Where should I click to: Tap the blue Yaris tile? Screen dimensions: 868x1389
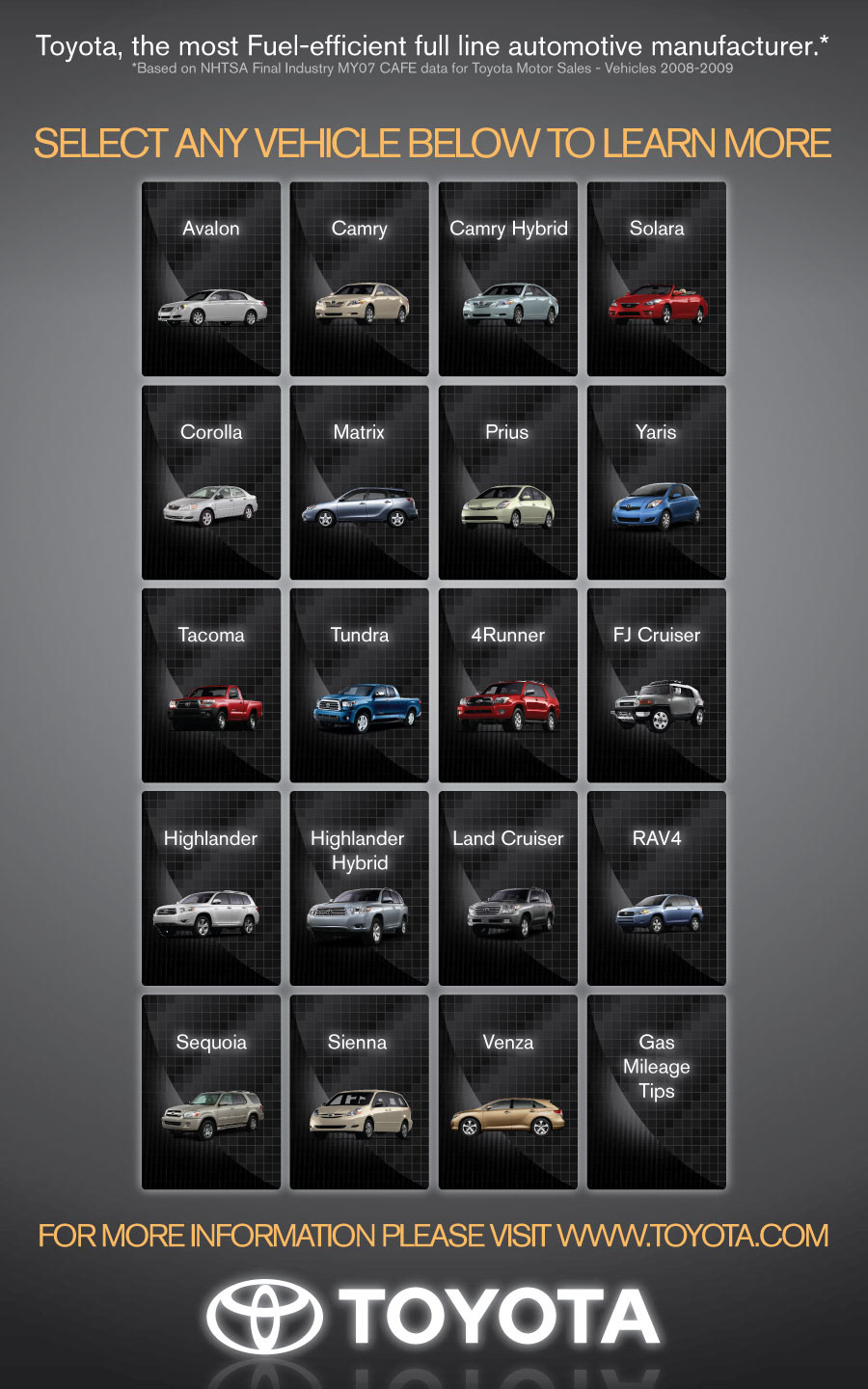click(657, 482)
